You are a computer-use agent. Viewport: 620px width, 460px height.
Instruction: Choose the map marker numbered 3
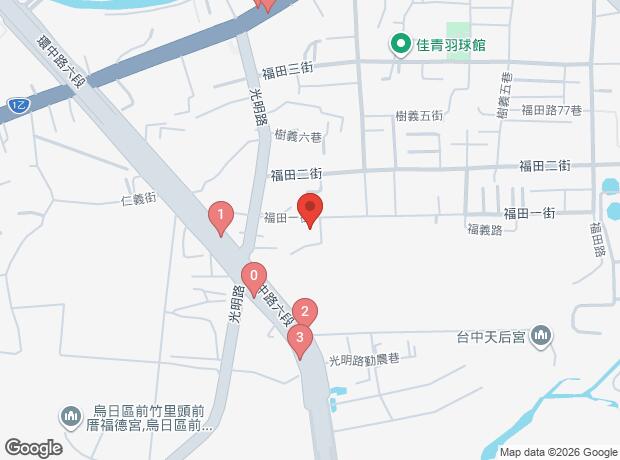[300, 338]
